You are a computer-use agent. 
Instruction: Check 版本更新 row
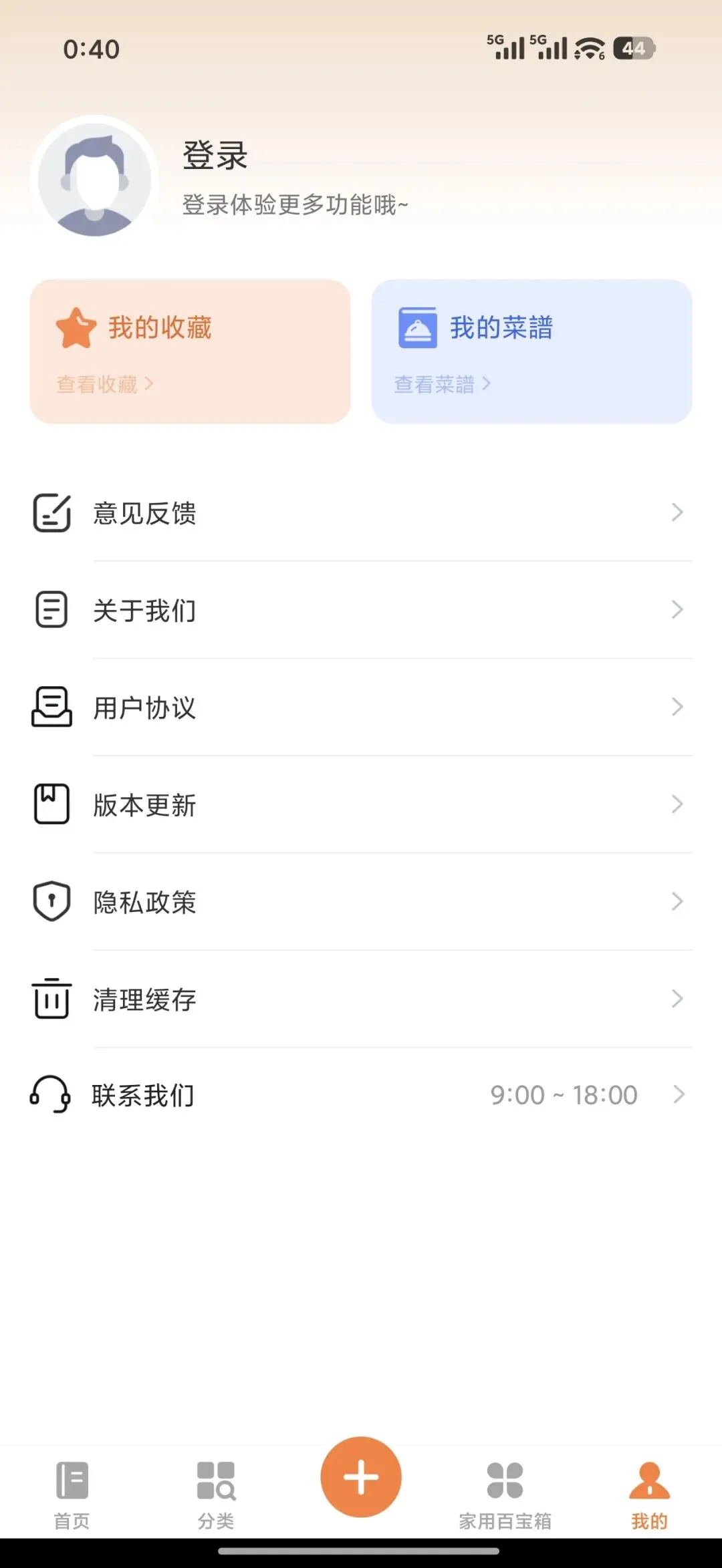(361, 804)
